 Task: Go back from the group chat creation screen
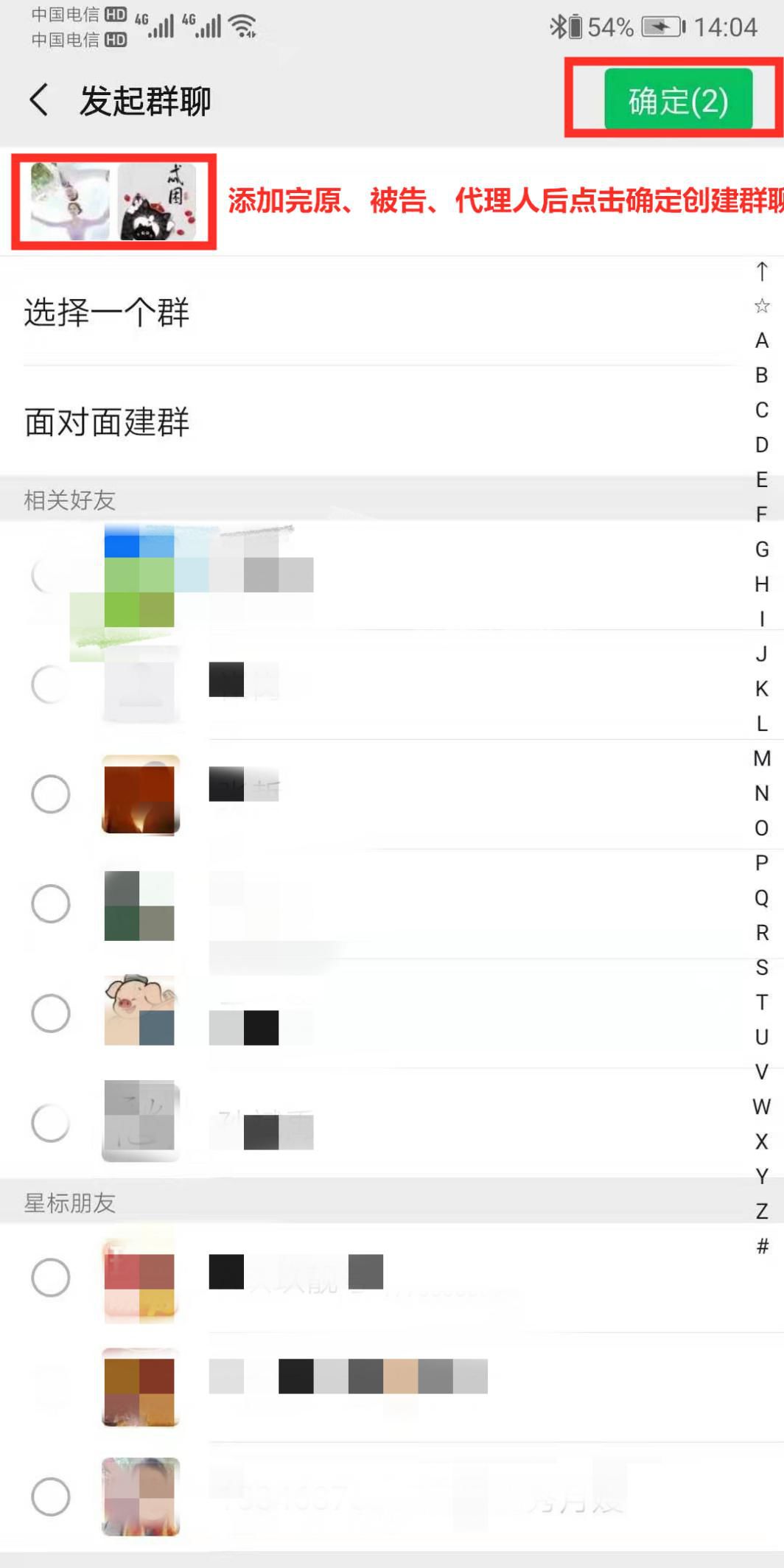pyautogui.click(x=39, y=100)
